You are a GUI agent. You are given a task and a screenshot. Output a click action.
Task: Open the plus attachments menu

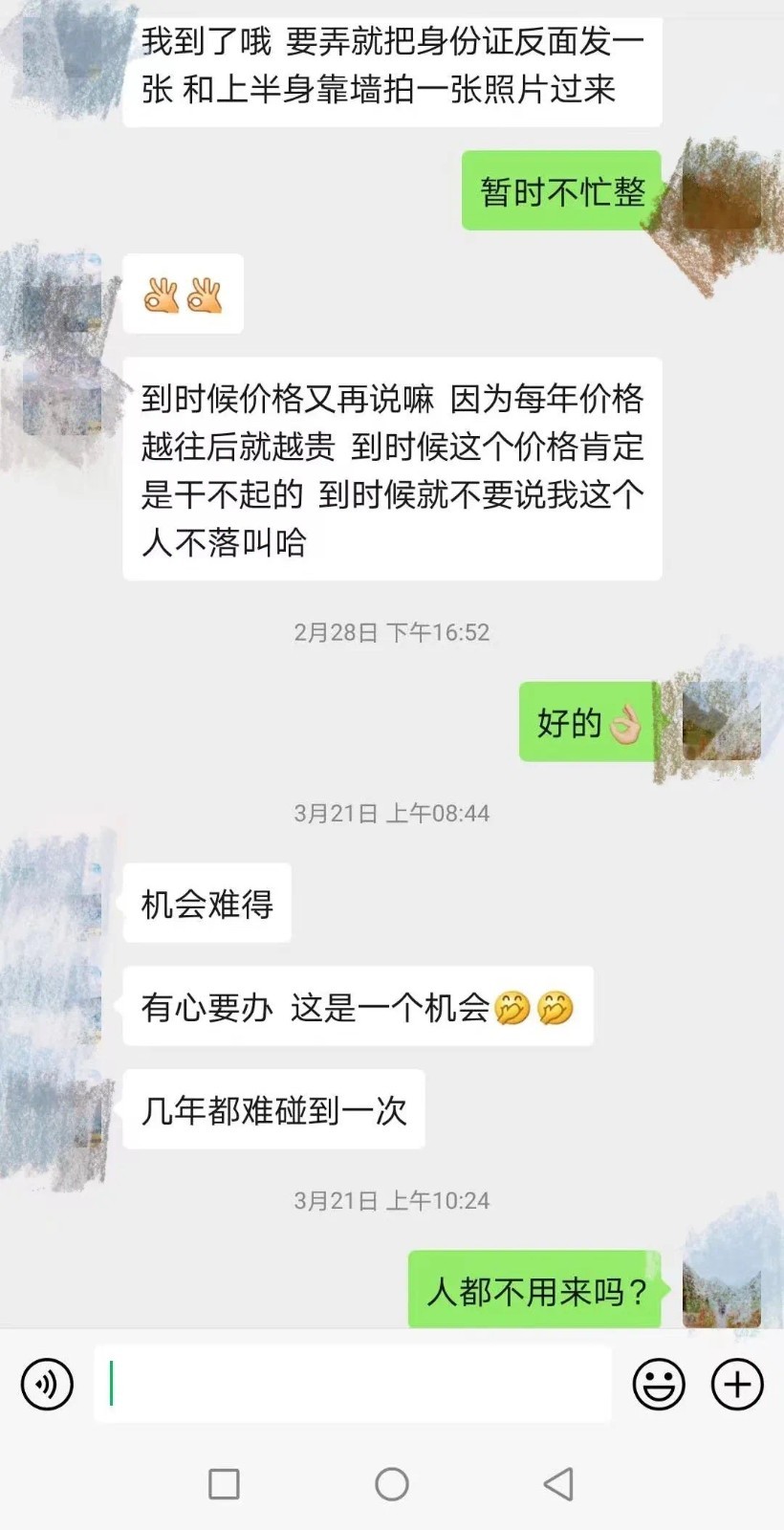point(737,1384)
